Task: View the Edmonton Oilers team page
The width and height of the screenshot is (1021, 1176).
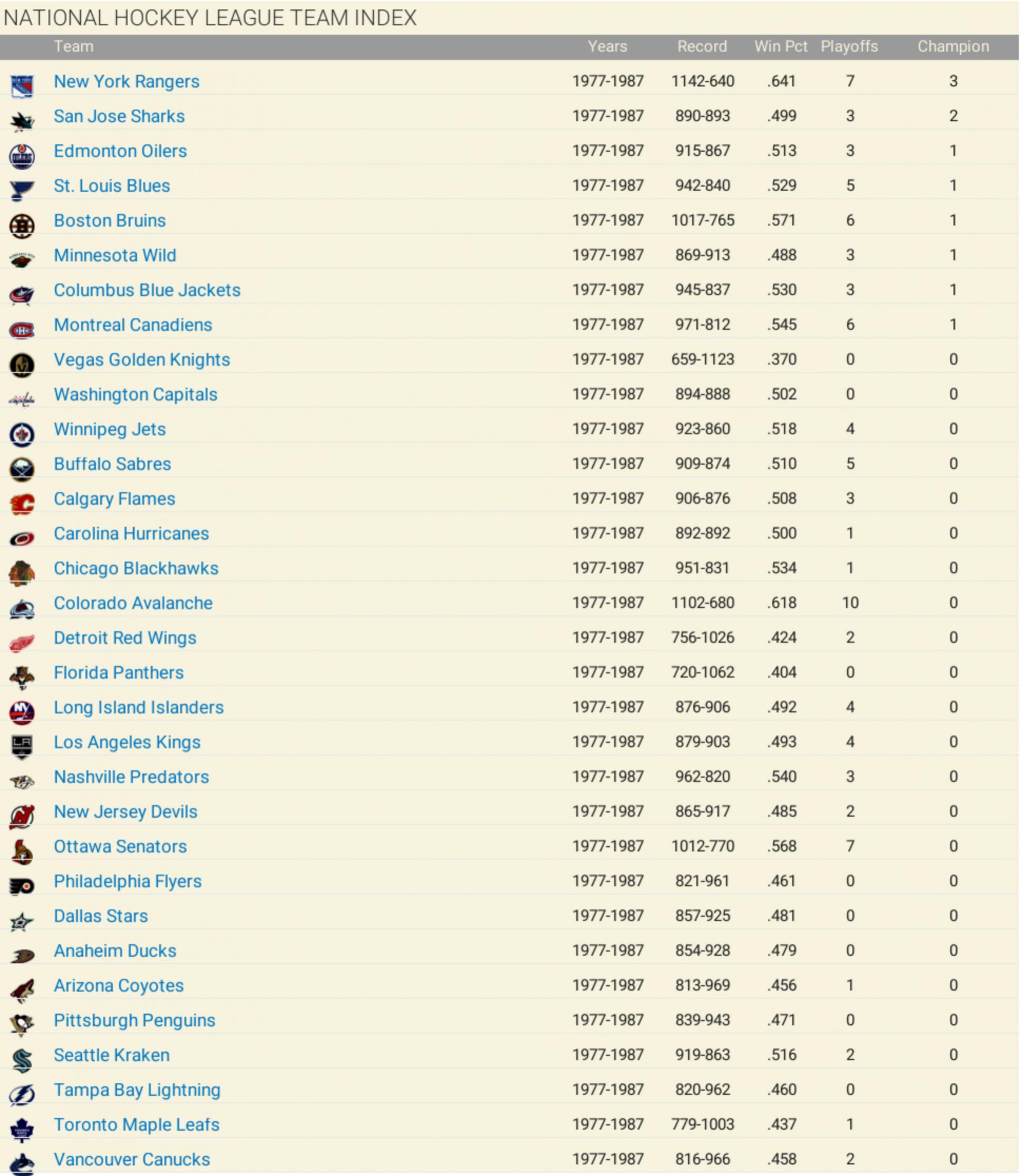Action: 120,151
